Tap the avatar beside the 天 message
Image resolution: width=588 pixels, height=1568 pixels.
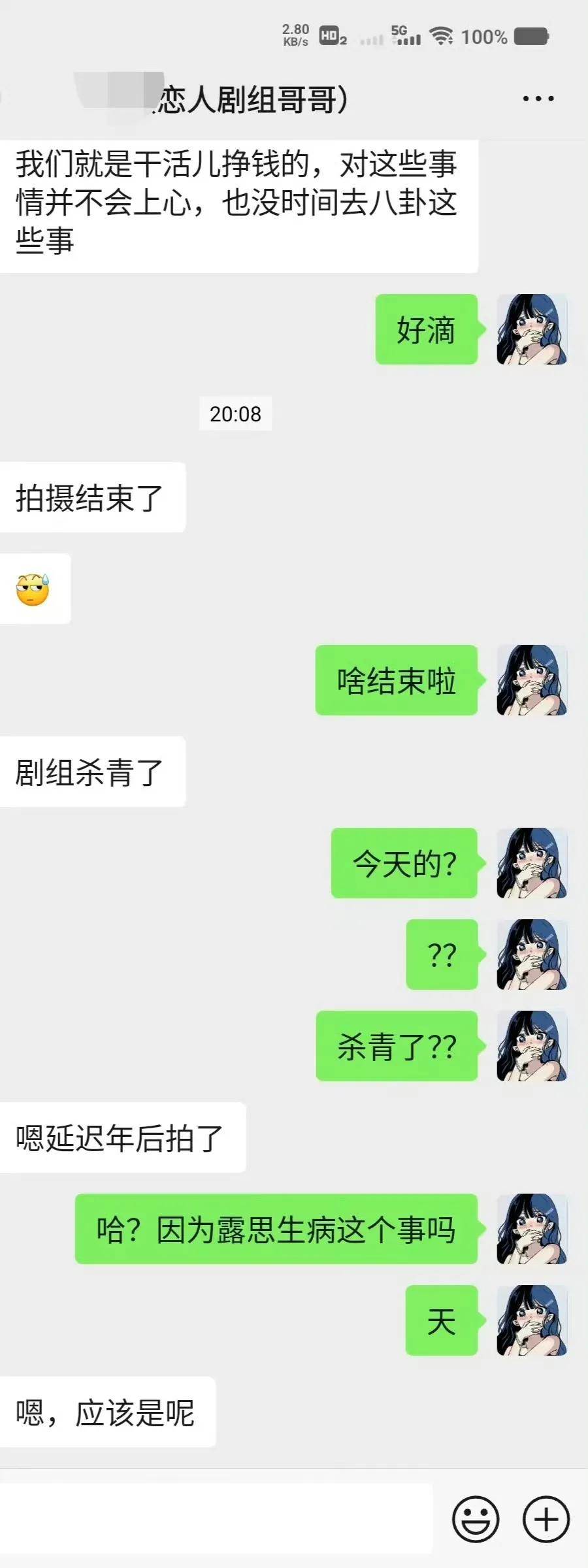pyautogui.click(x=532, y=1320)
